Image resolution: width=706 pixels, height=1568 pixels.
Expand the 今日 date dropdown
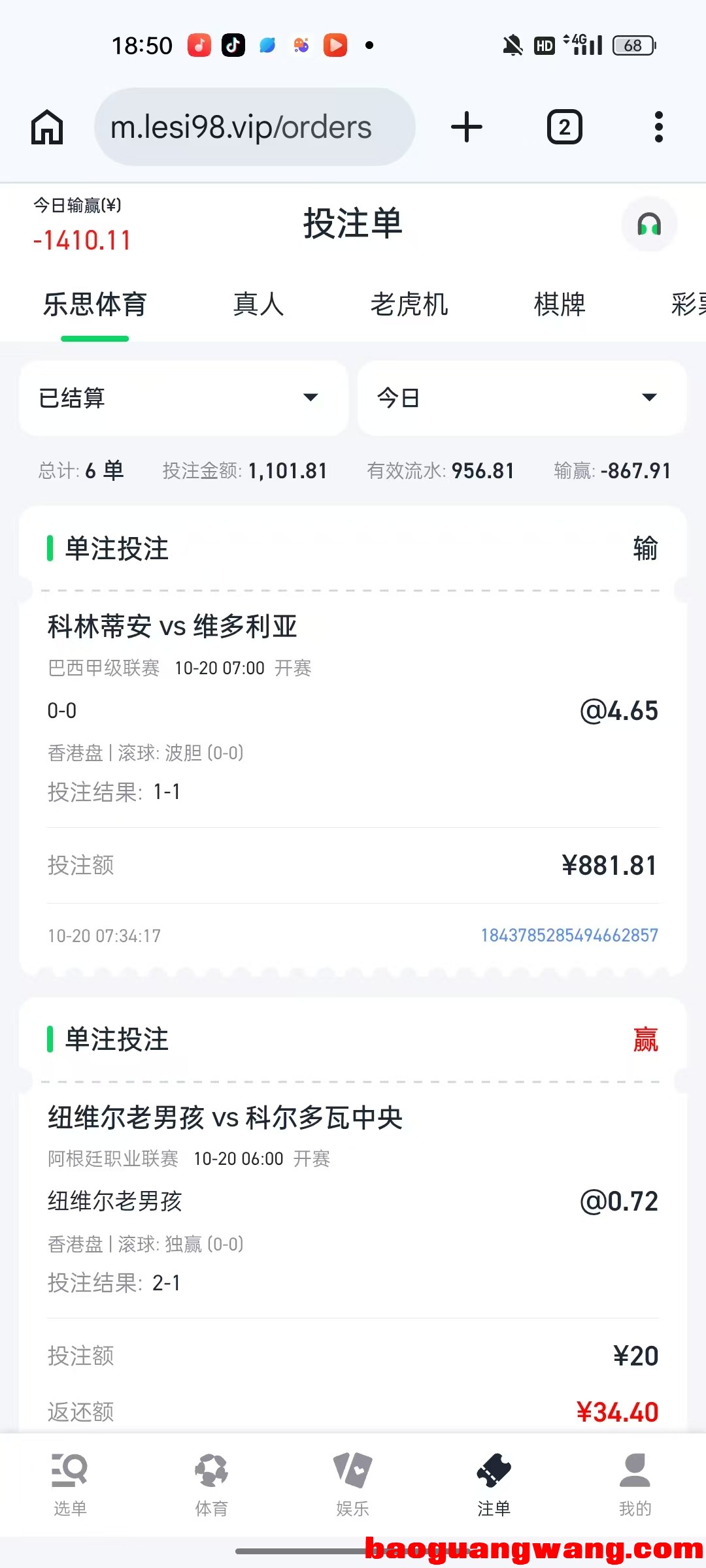click(x=522, y=398)
